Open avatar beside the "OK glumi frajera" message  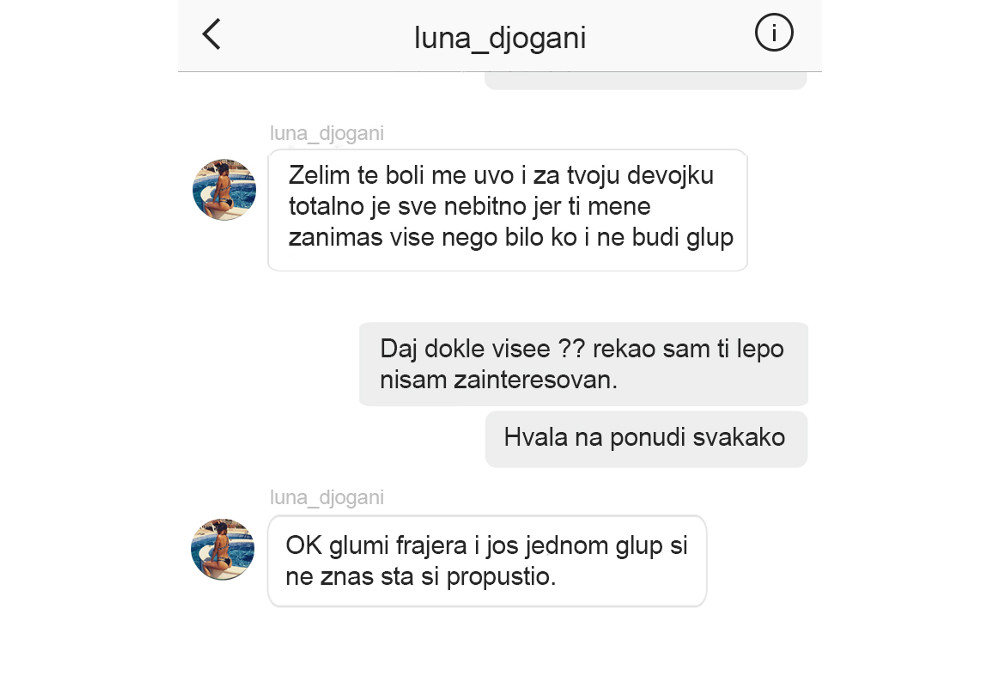pyautogui.click(x=223, y=549)
